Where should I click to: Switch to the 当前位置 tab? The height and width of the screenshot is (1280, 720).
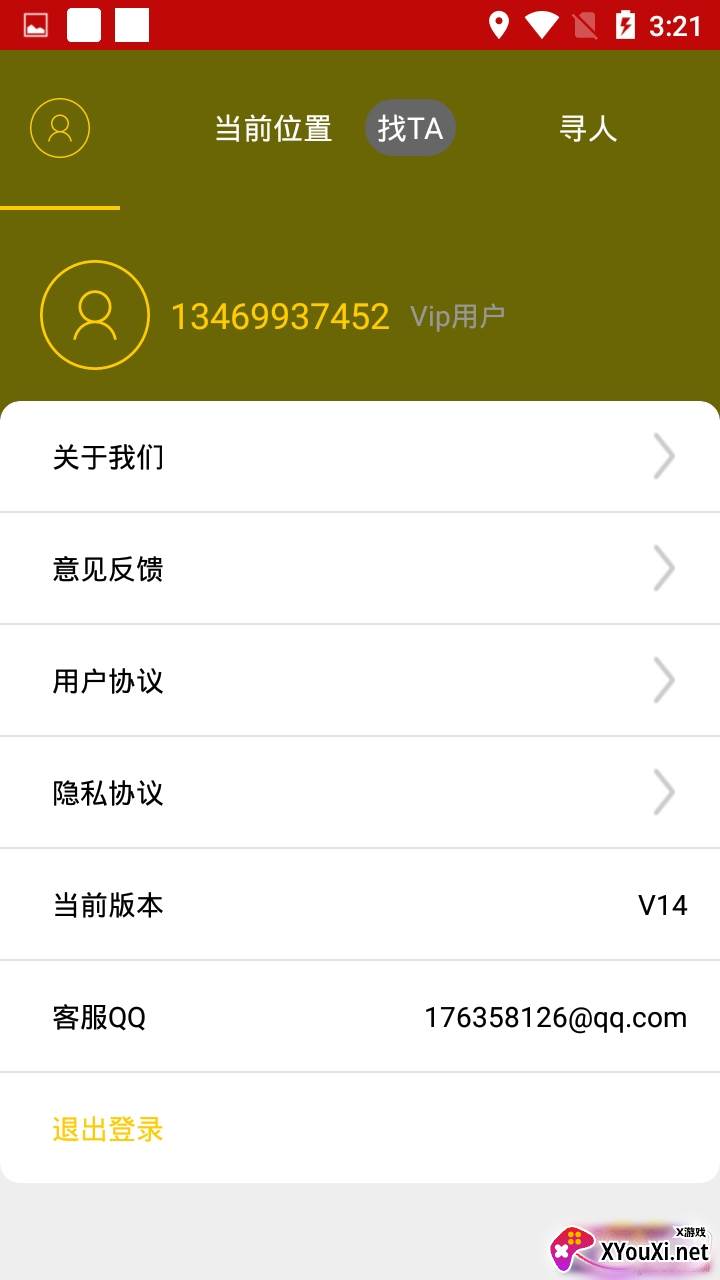coord(273,129)
